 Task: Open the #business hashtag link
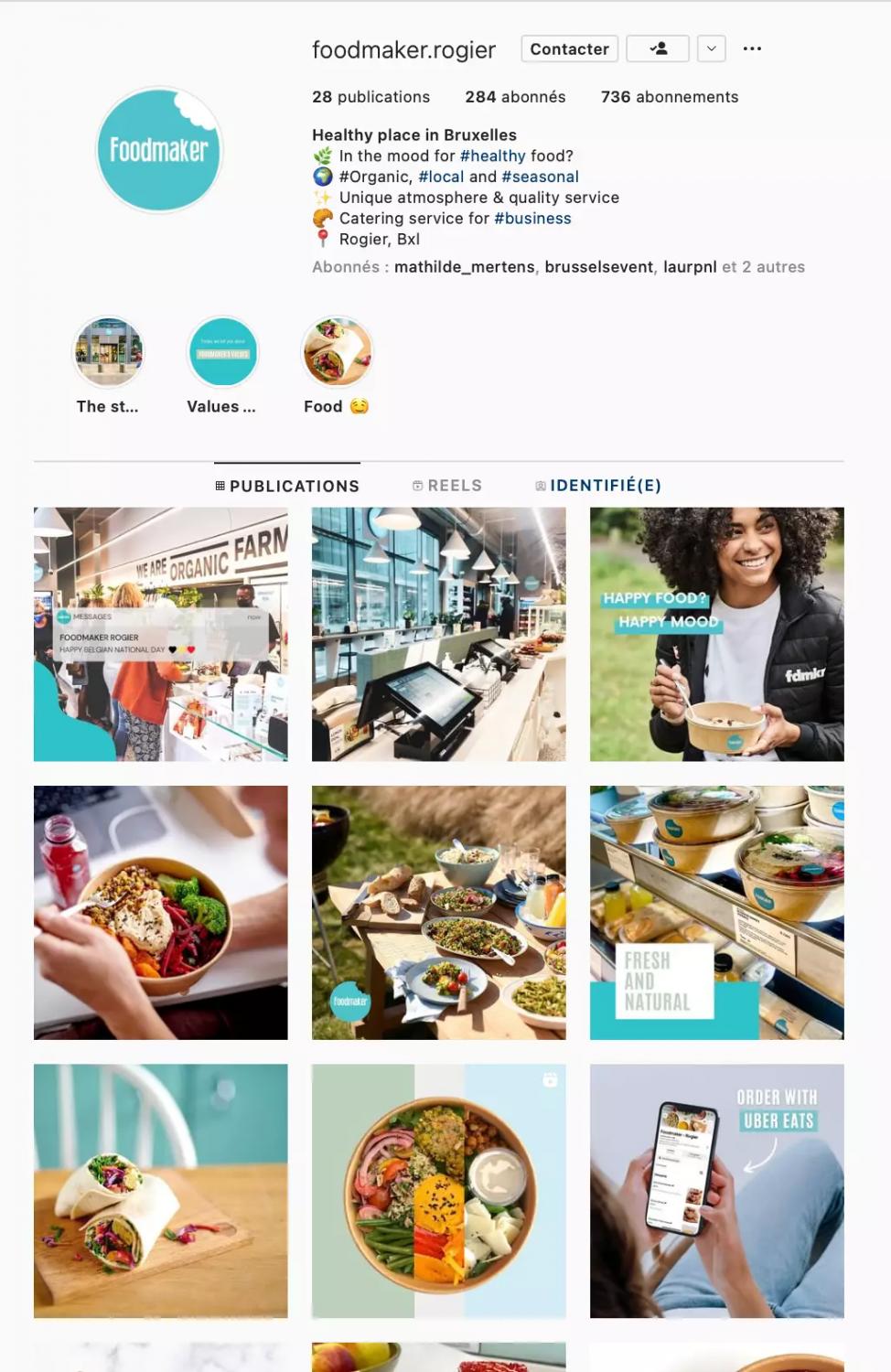click(x=532, y=219)
